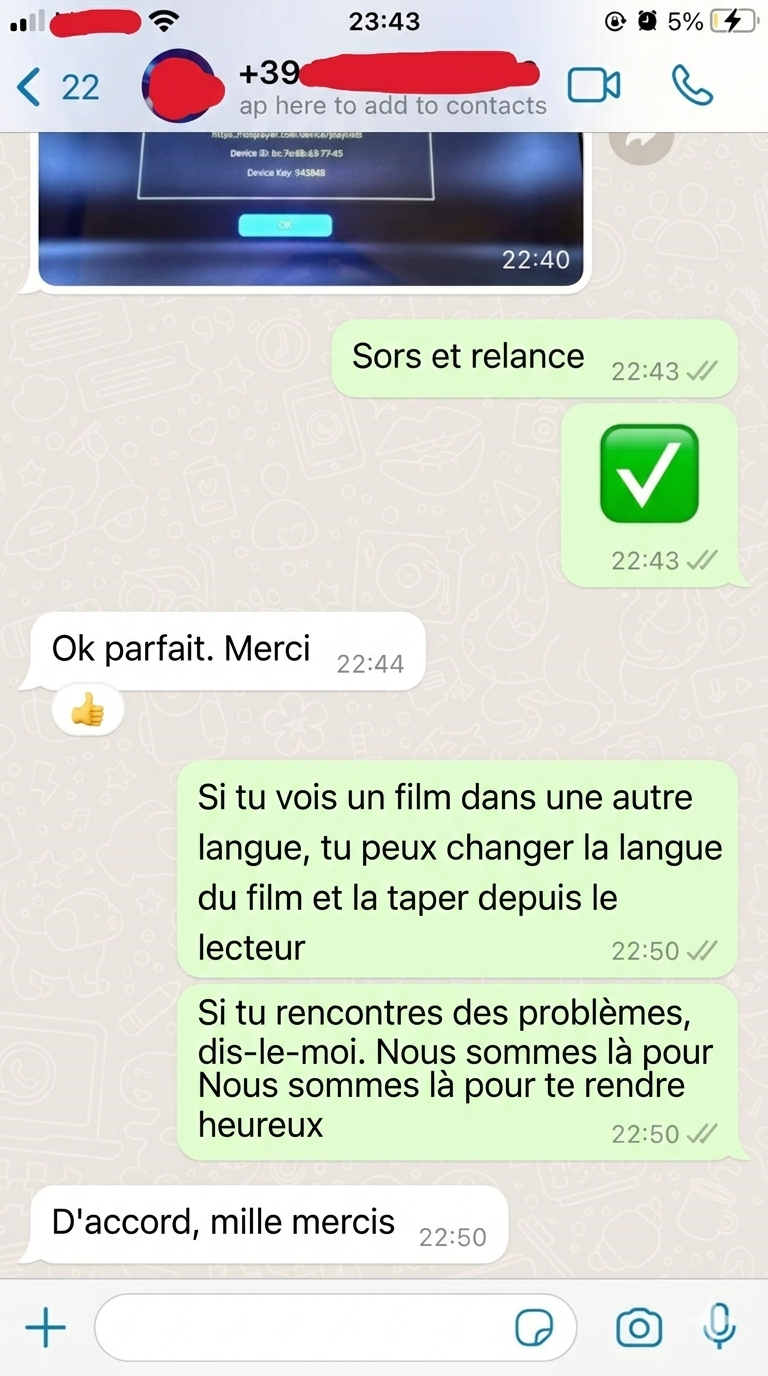Open the attachment plus menu
The image size is (768, 1376).
coord(45,1328)
